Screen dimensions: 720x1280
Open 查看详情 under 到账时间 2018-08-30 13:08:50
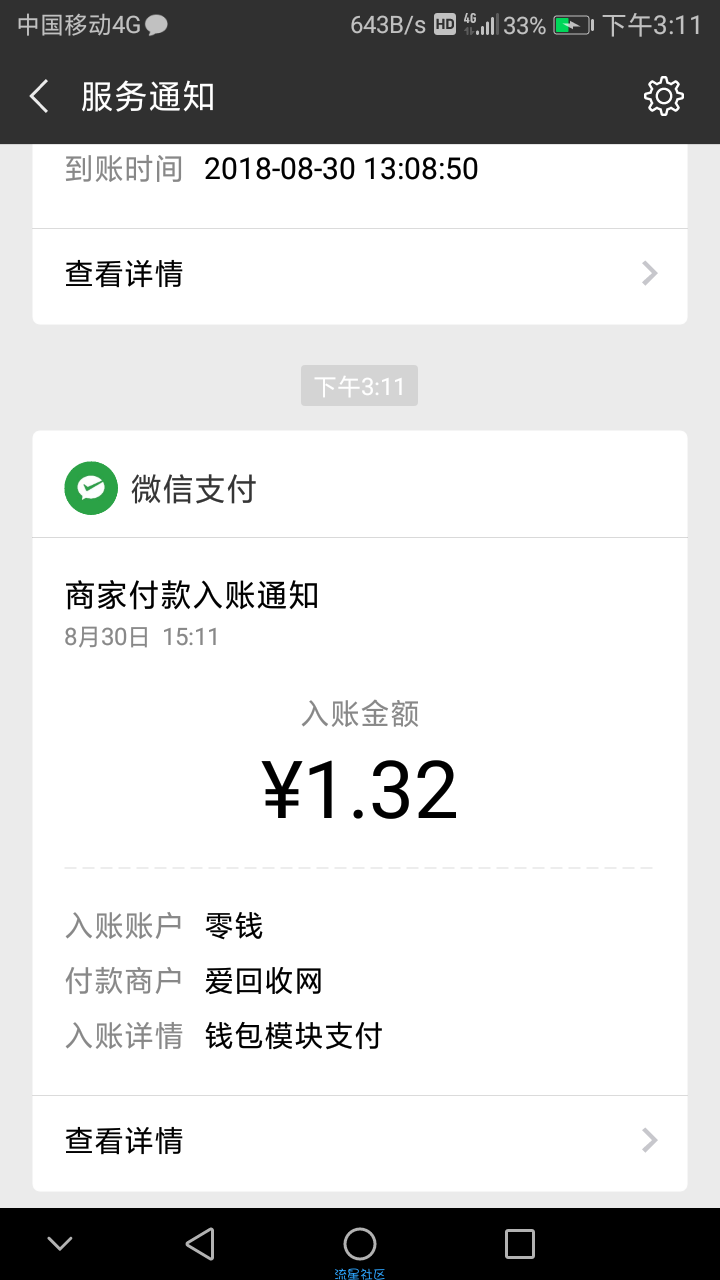pos(360,274)
